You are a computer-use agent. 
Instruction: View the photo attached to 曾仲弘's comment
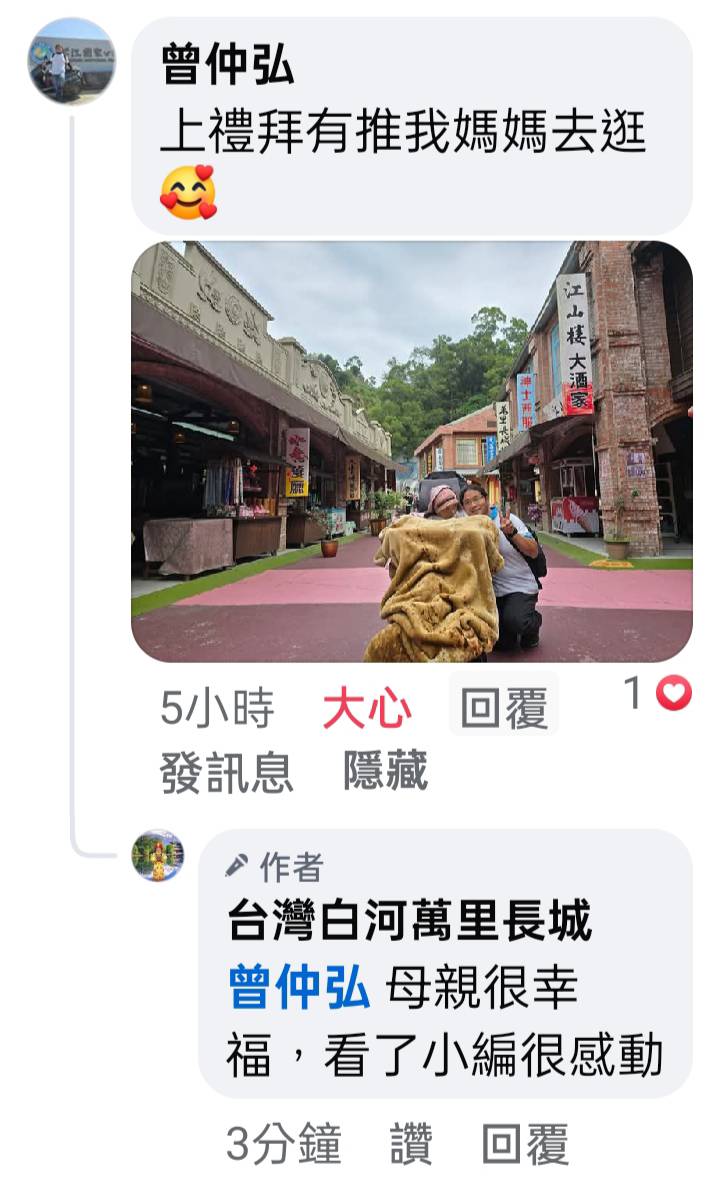click(411, 451)
